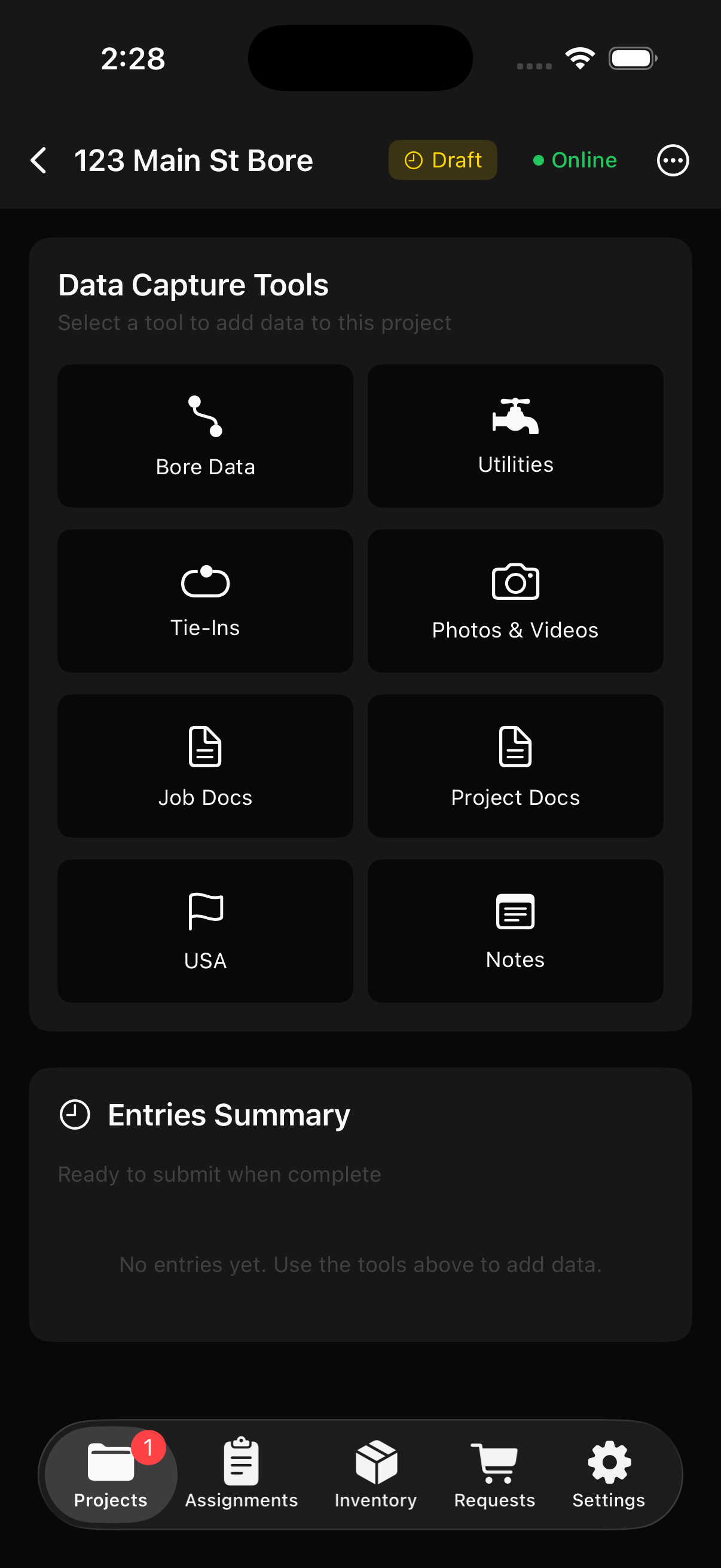721x1568 pixels.
Task: Tap the Draft status badge
Action: pos(442,160)
